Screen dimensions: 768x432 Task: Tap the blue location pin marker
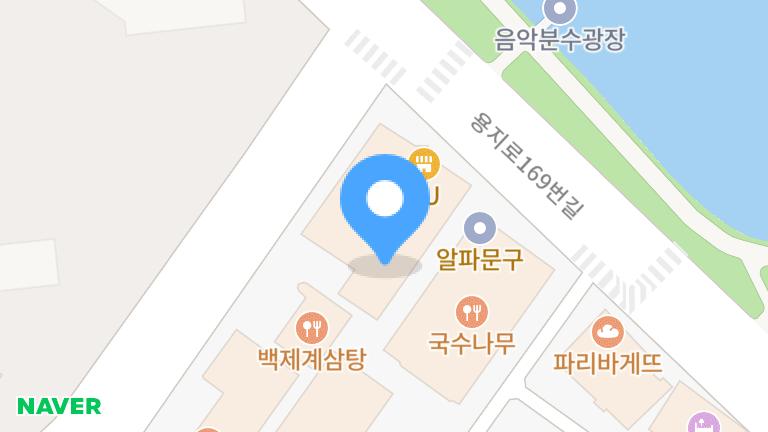pos(385,204)
